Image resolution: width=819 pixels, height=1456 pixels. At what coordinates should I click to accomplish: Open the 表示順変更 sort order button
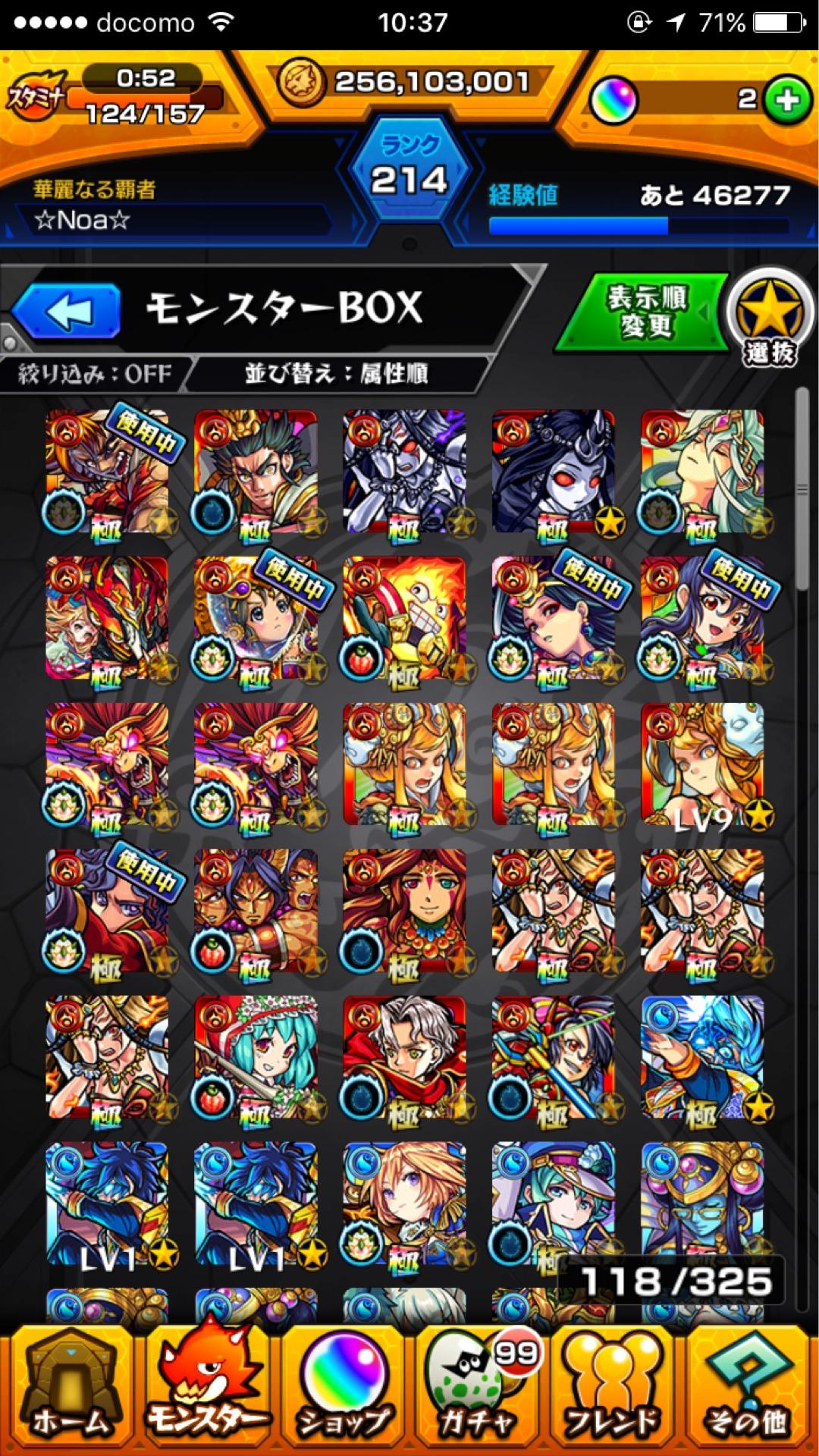click(x=643, y=312)
